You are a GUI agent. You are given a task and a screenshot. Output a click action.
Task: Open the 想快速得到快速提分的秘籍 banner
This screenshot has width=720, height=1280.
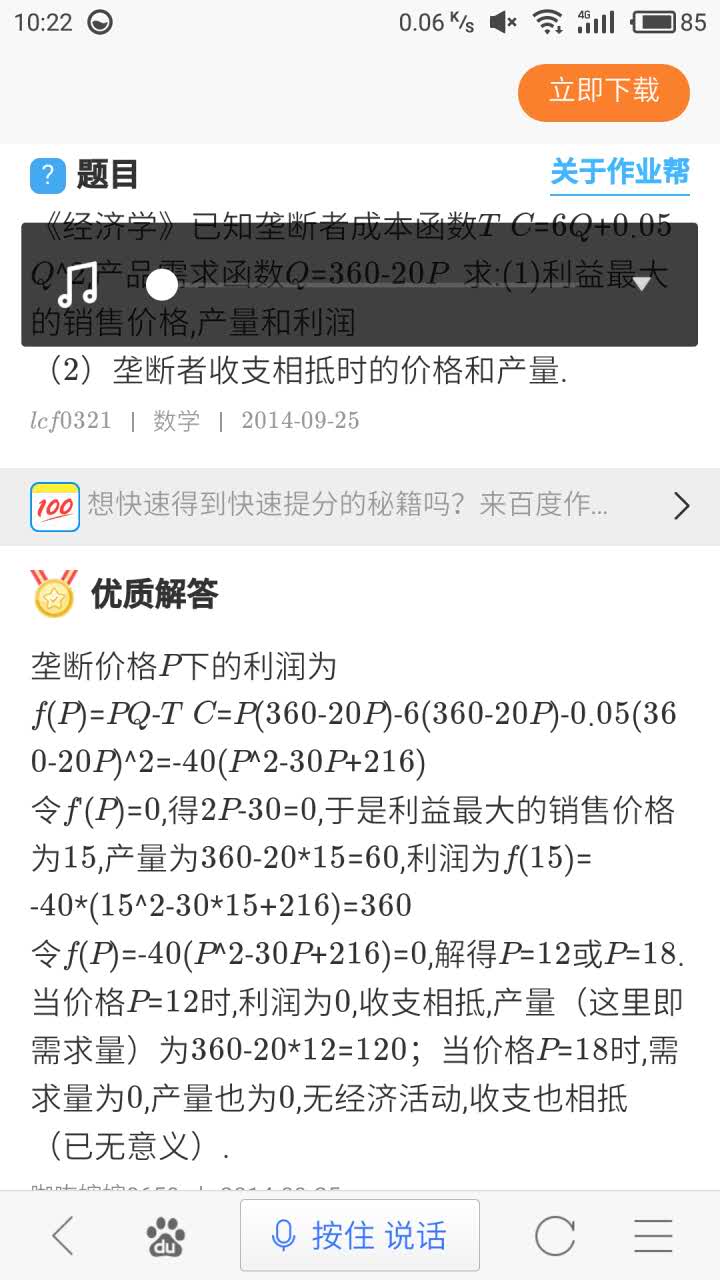[x=360, y=506]
